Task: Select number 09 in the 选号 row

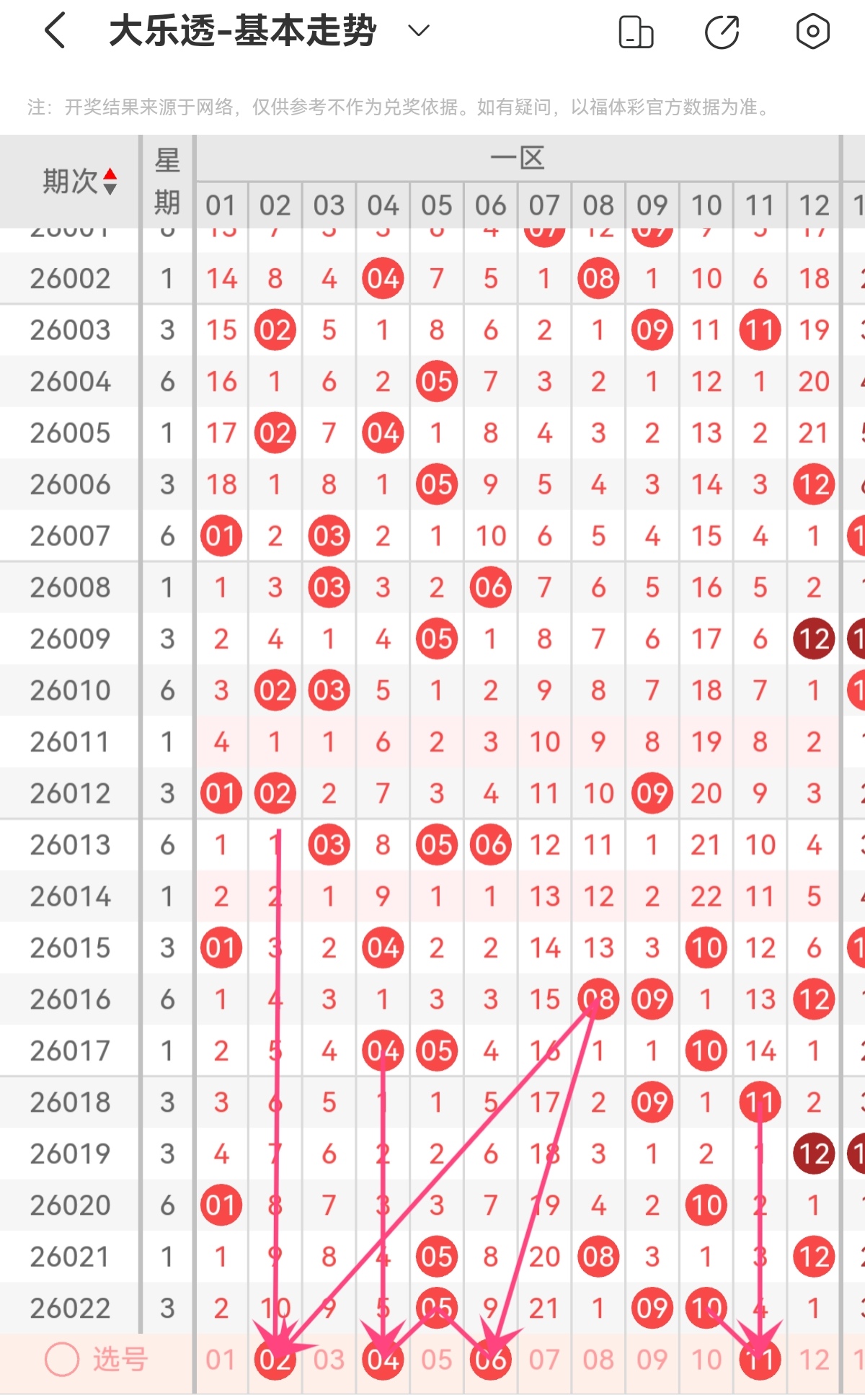Action: click(x=652, y=1360)
